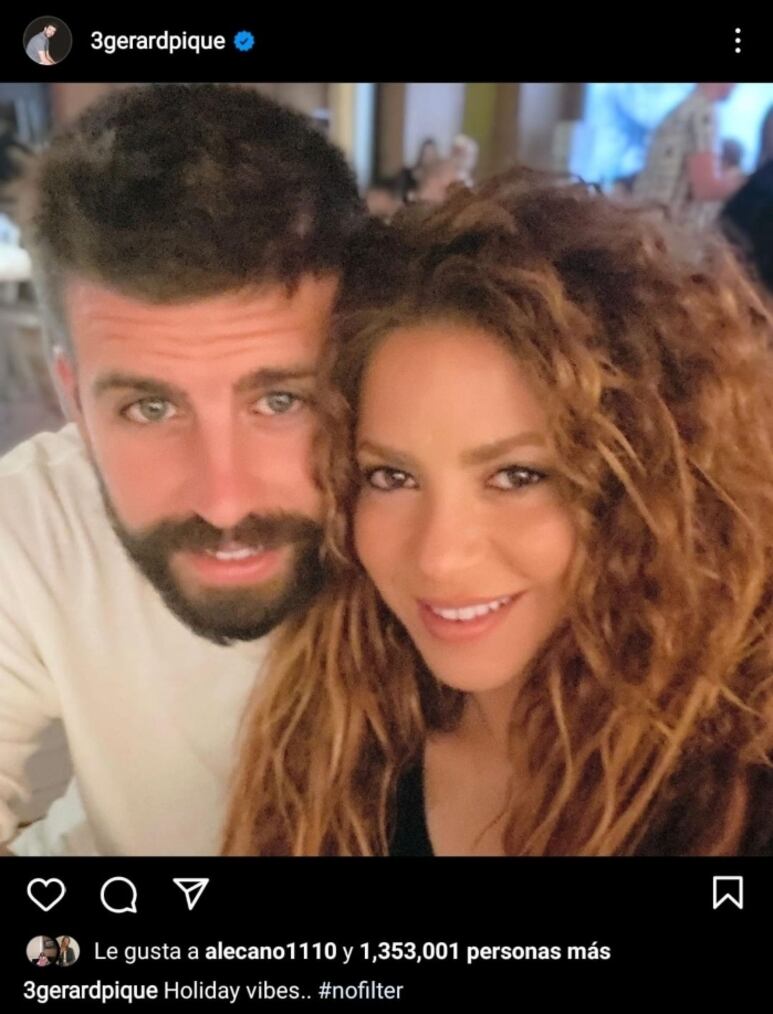
Task: Open comments with the speech bubble icon
Action: click(119, 894)
